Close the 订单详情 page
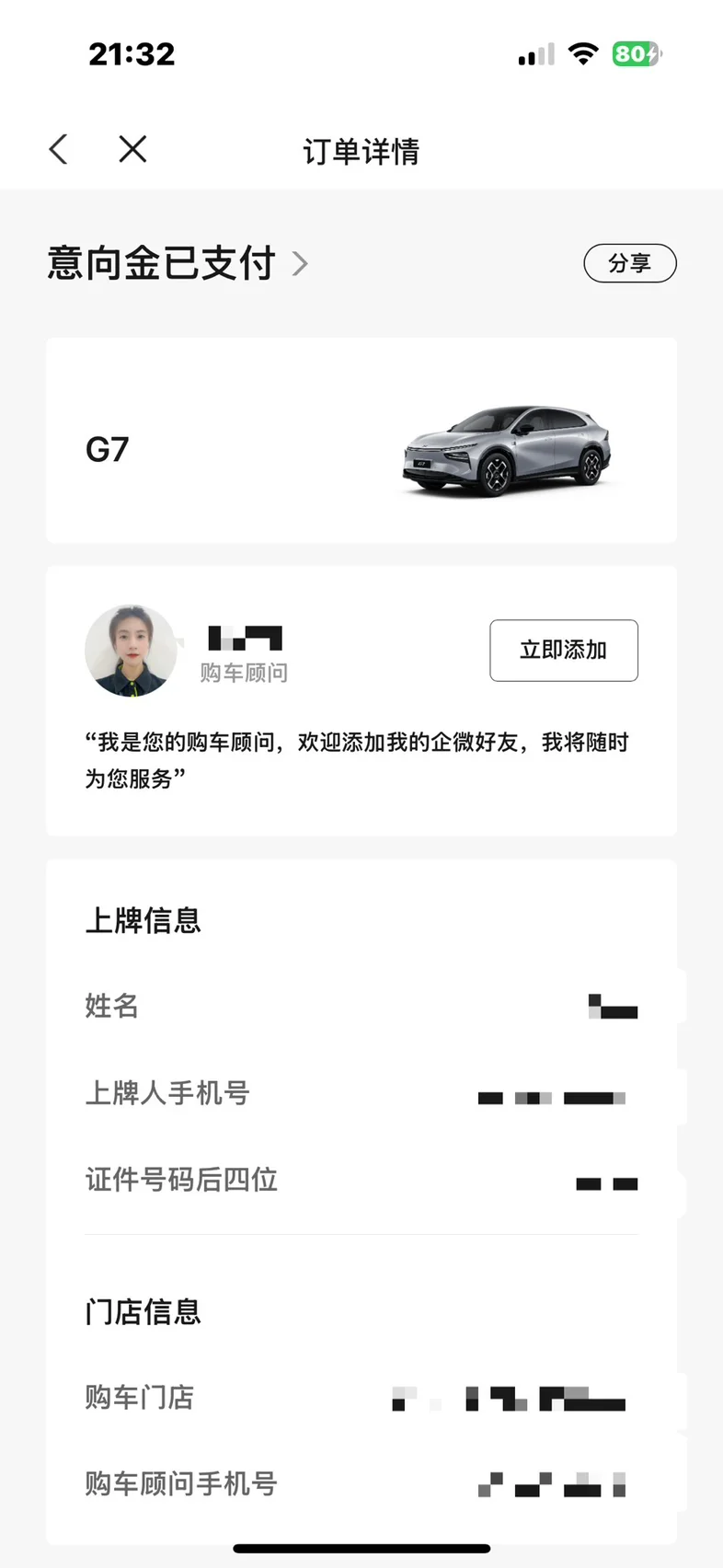This screenshot has height=1568, width=723. tap(132, 149)
